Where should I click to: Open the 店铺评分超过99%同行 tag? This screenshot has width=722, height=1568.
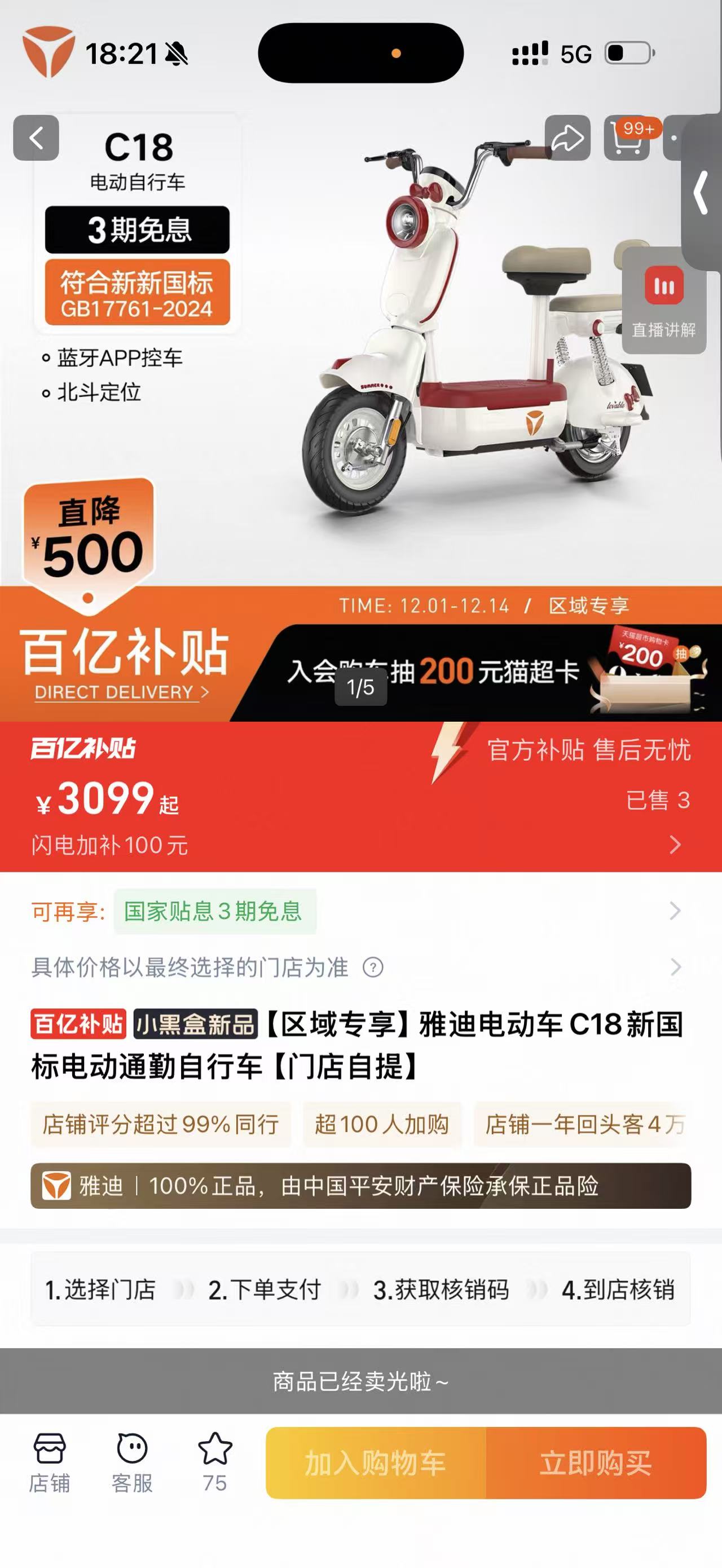pyautogui.click(x=161, y=1124)
